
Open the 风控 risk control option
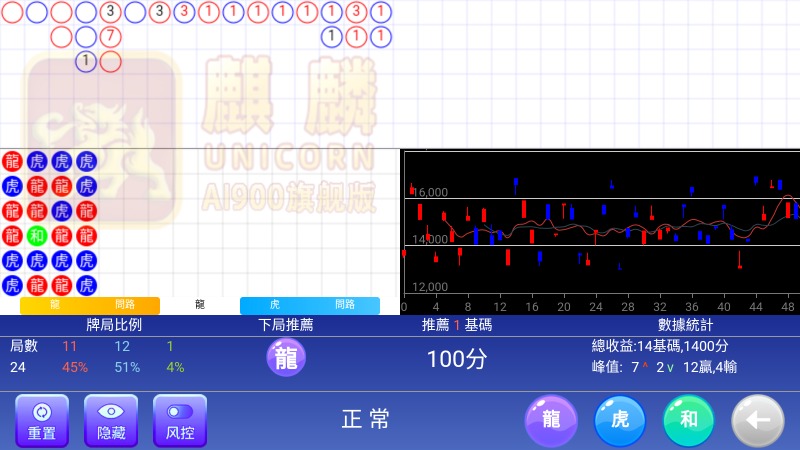click(180, 420)
